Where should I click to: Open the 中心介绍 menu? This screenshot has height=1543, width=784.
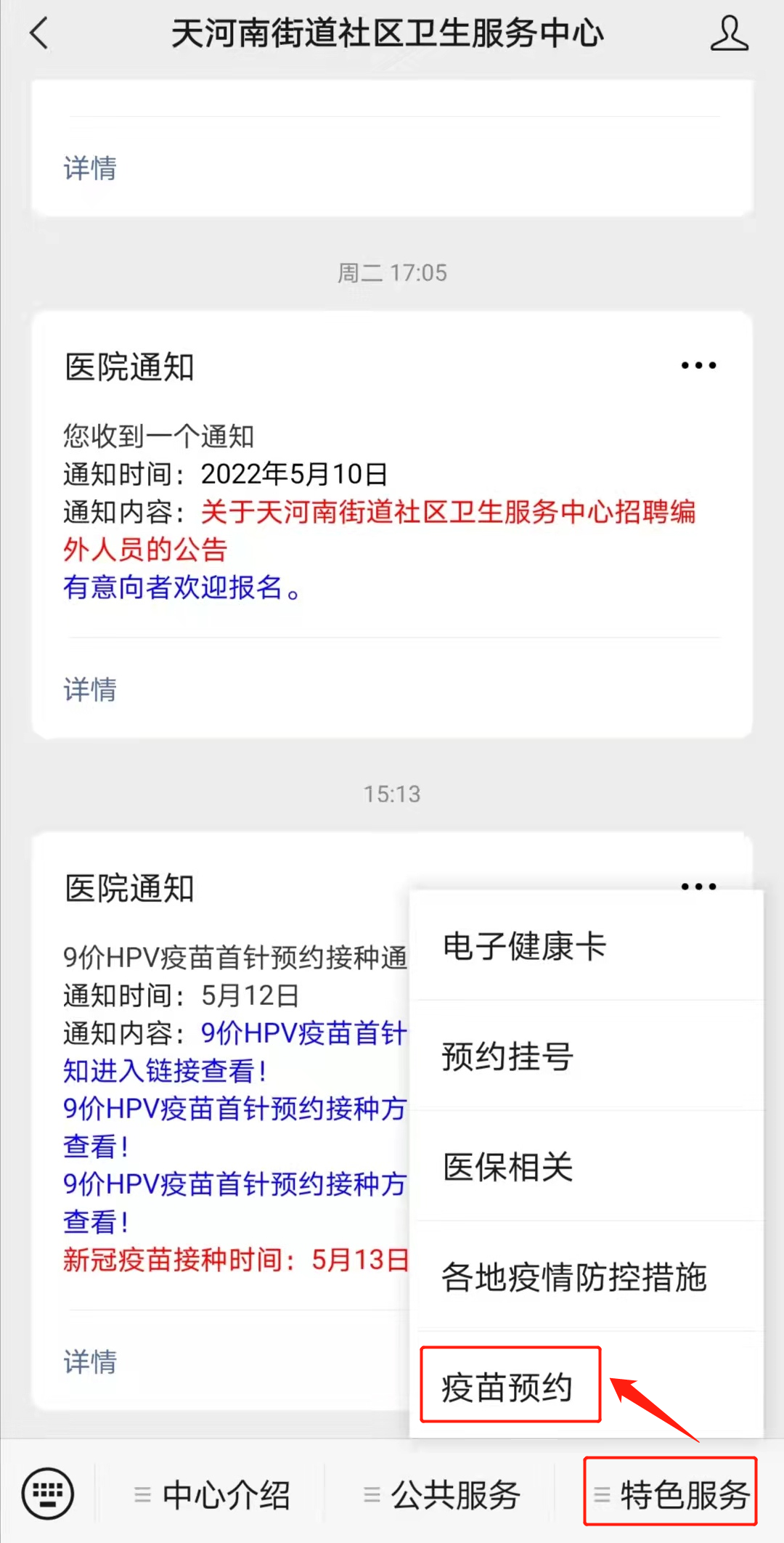212,1495
